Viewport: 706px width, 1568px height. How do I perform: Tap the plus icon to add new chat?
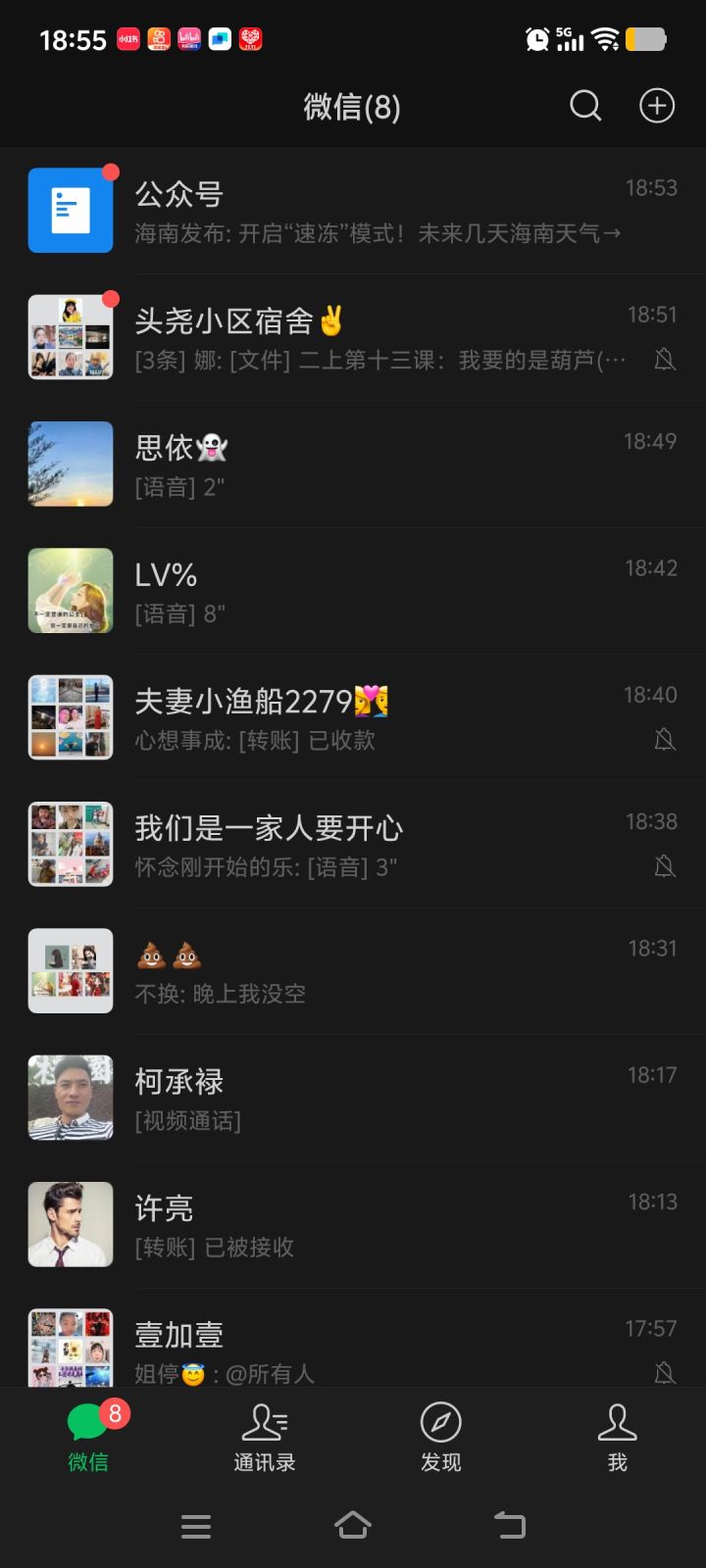tap(656, 106)
